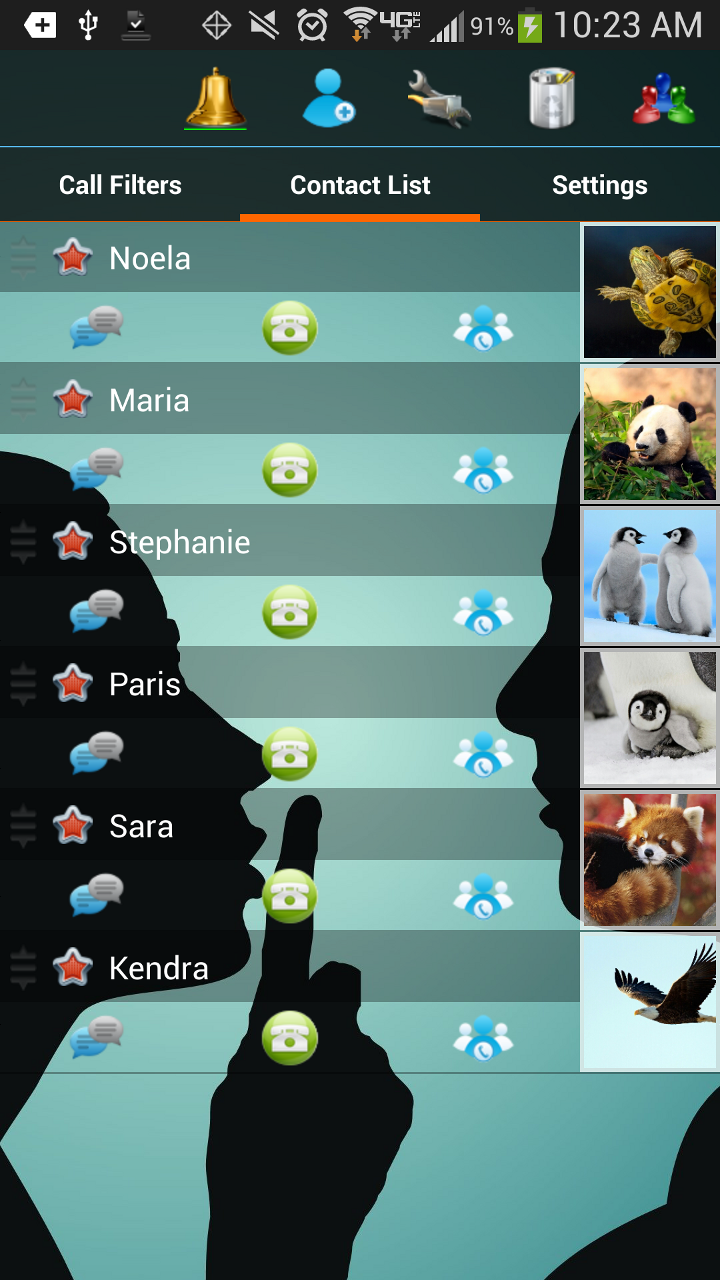This screenshot has width=720, height=1280.
Task: Tap the green phone icon under Maria
Action: 290,470
